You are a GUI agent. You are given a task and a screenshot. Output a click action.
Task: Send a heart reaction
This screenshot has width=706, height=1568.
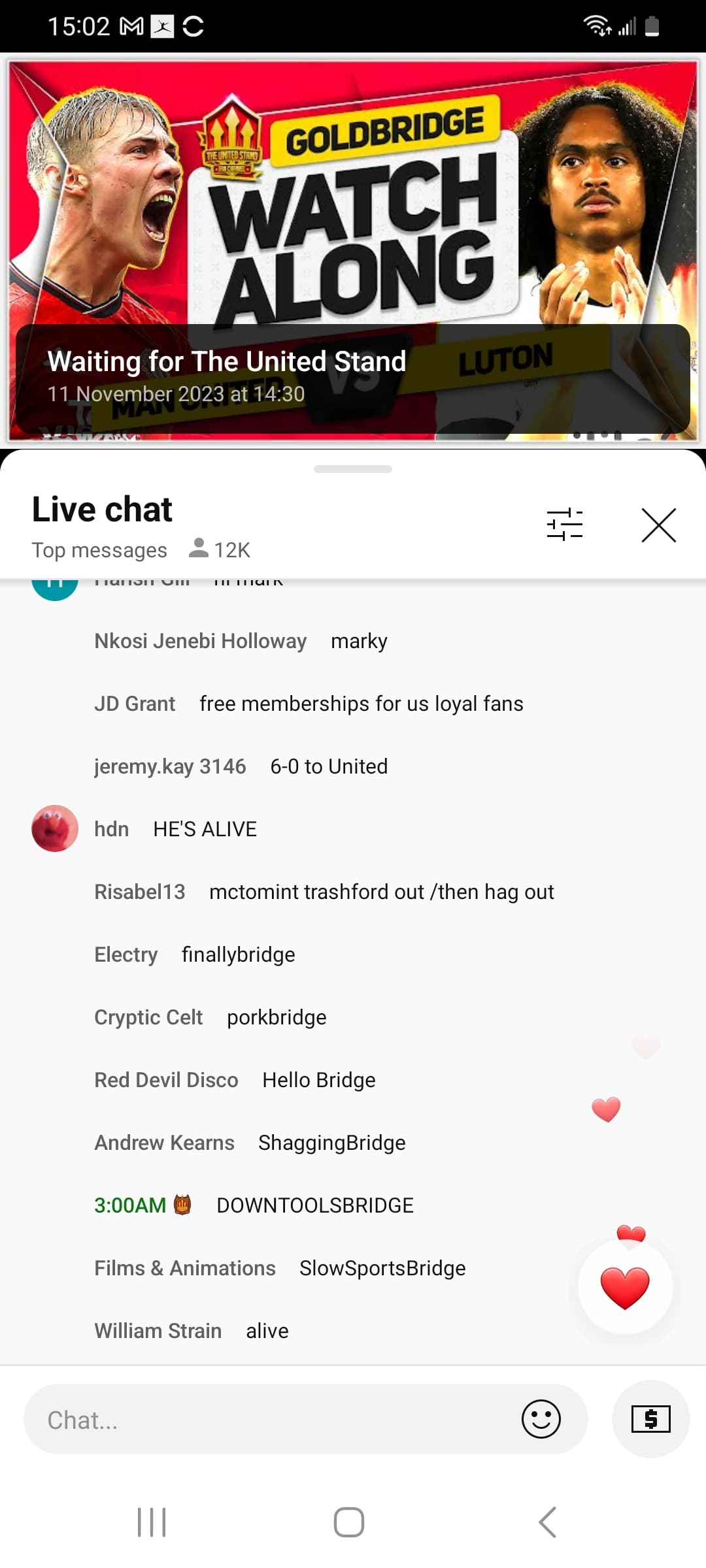625,1286
